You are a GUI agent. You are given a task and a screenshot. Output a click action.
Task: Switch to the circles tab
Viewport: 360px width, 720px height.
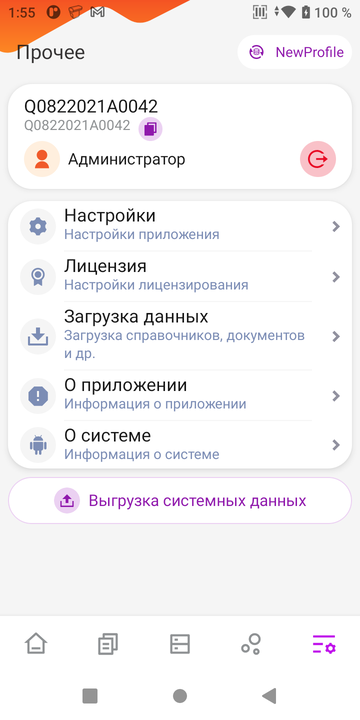coord(252,643)
